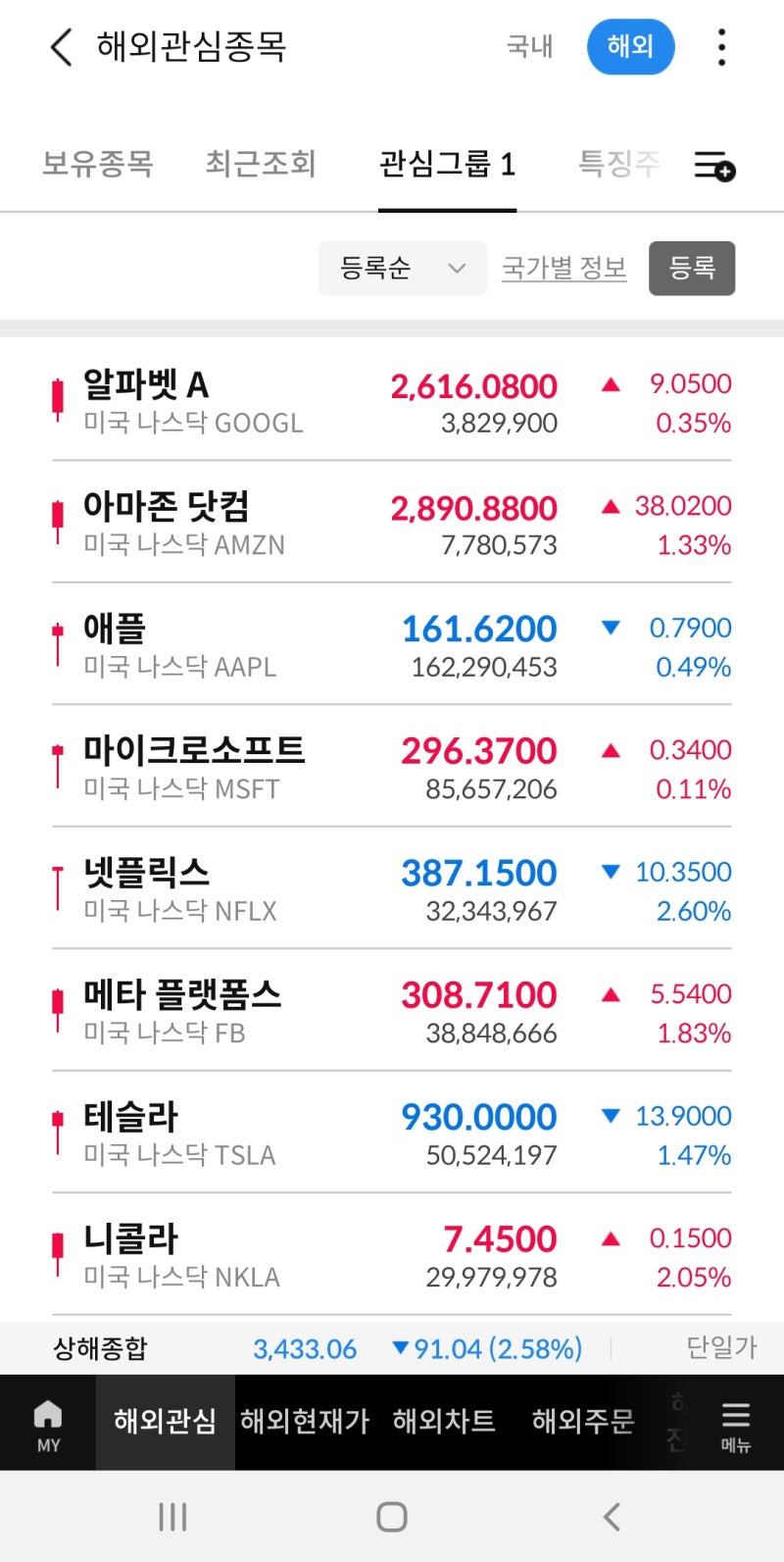This screenshot has width=784, height=1562.
Task: Tap the watchlist group edit icon
Action: pyautogui.click(x=712, y=166)
